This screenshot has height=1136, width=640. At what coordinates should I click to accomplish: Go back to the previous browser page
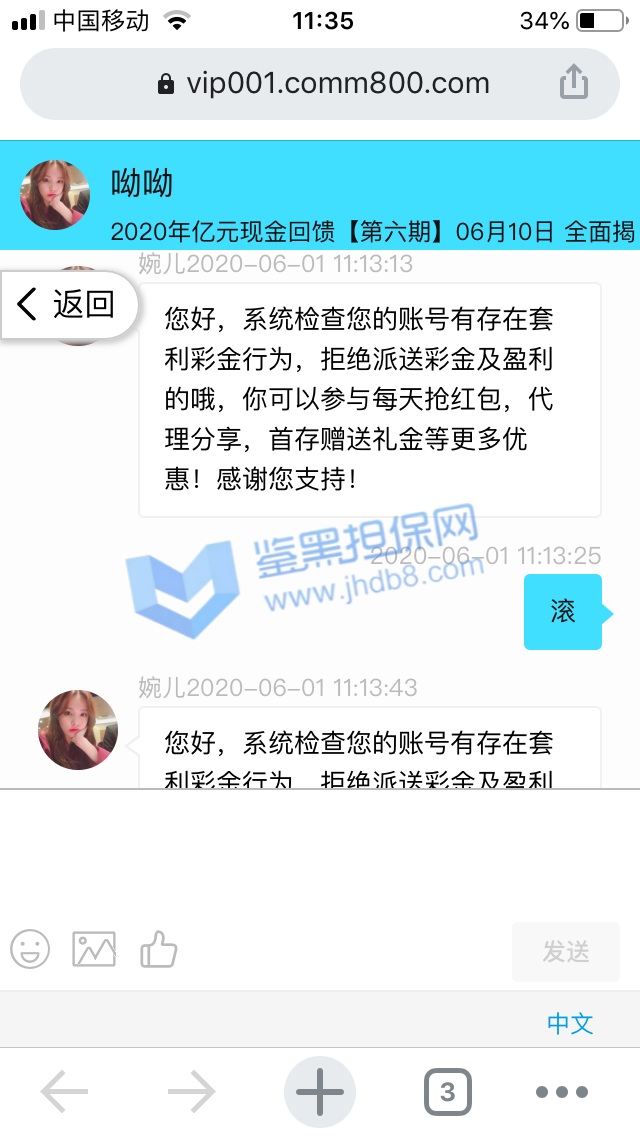click(64, 1092)
